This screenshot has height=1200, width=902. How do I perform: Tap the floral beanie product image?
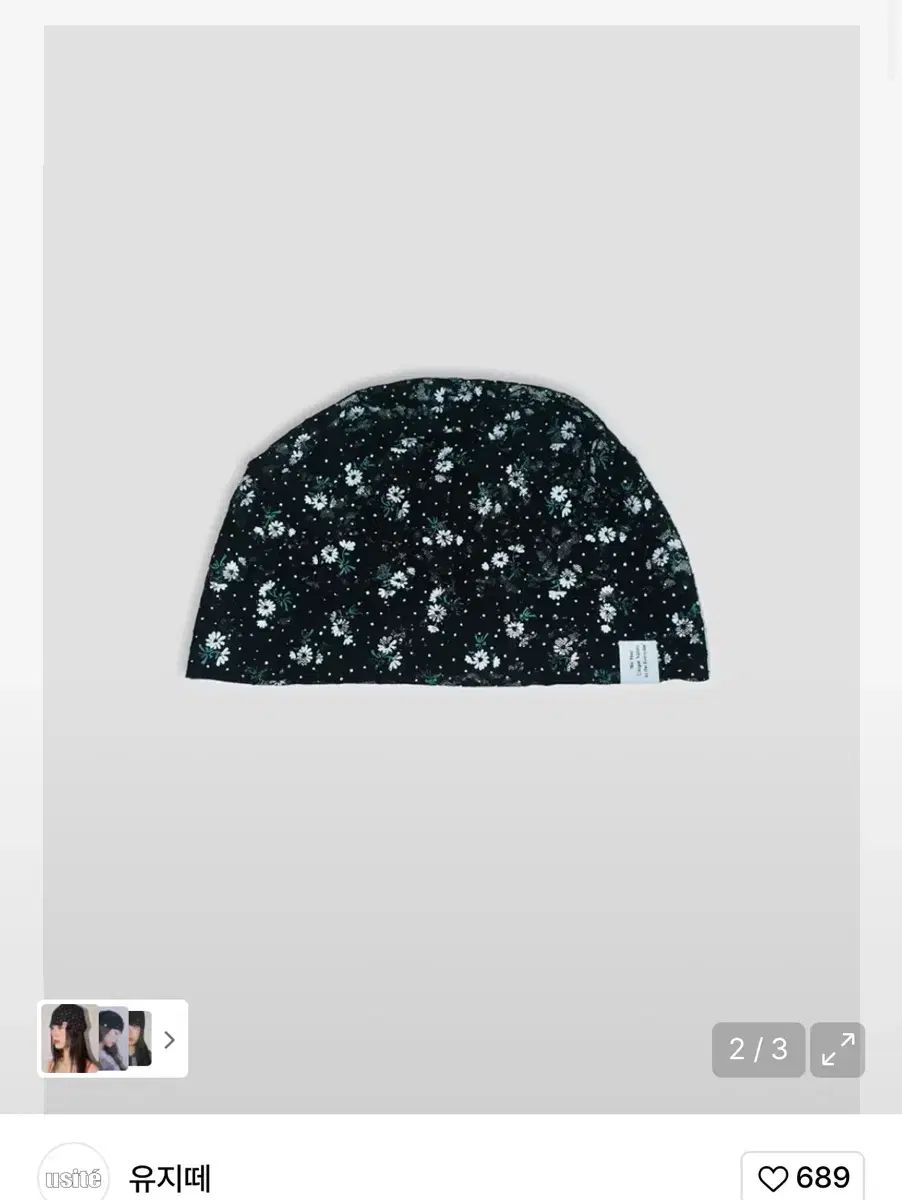[450, 530]
